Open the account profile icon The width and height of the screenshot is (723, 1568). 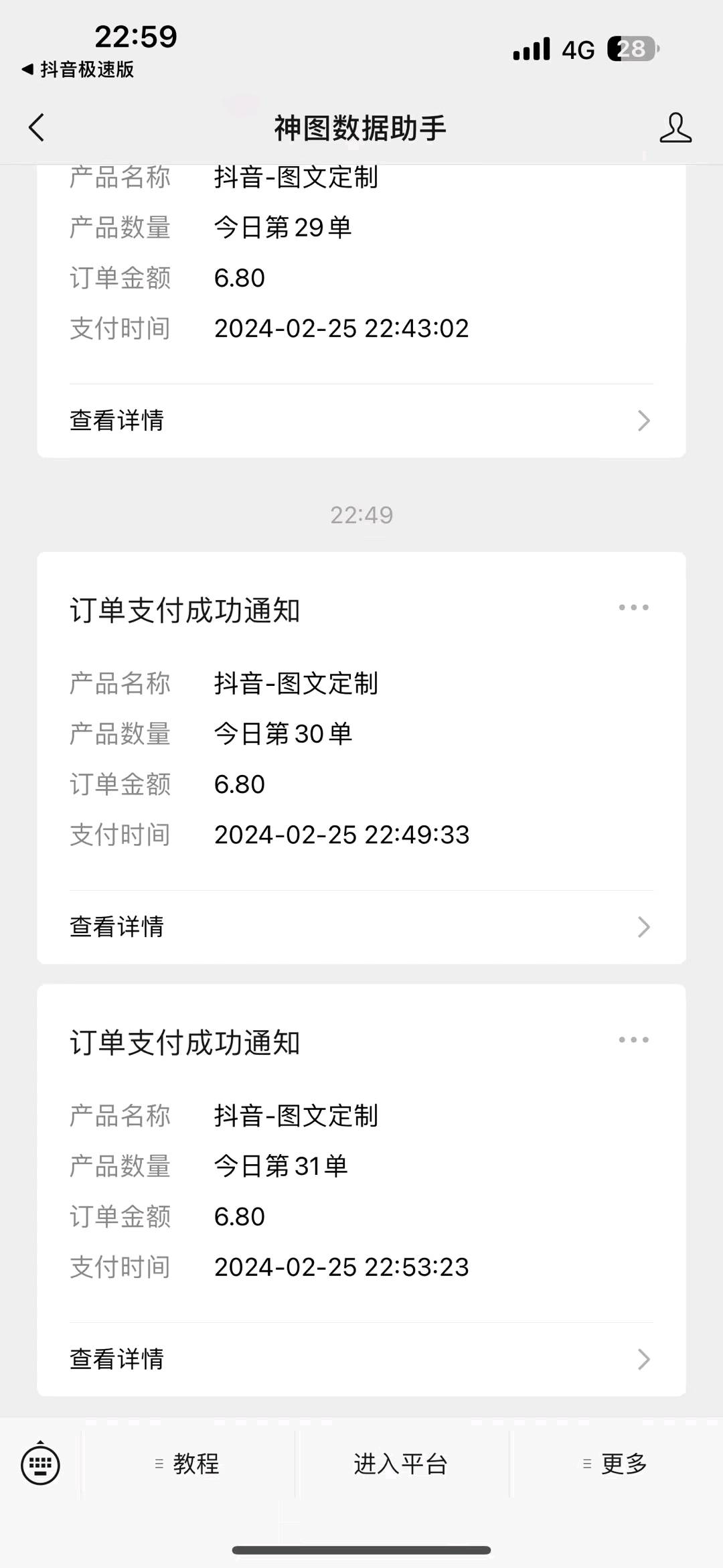coord(675,127)
